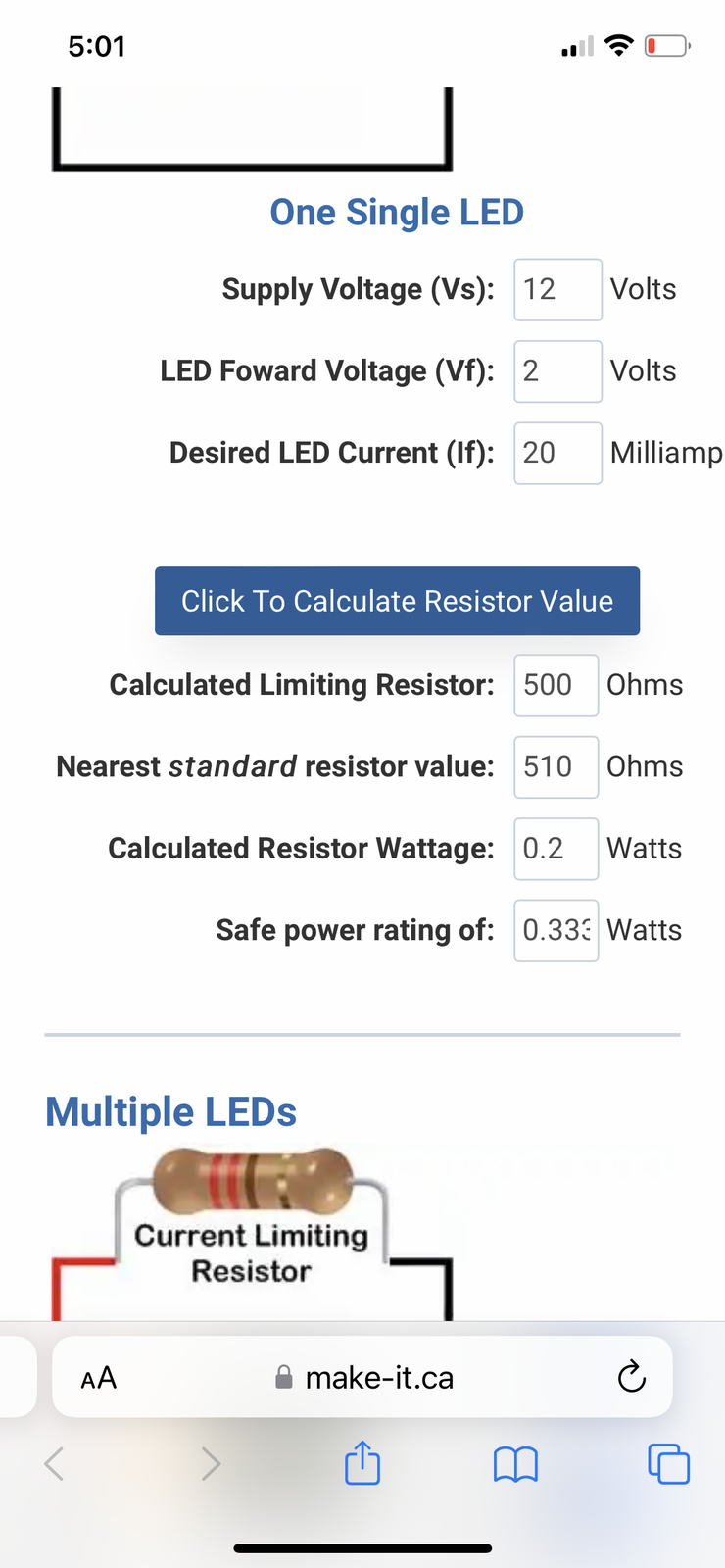Show all open Safari tabs

[668, 1464]
